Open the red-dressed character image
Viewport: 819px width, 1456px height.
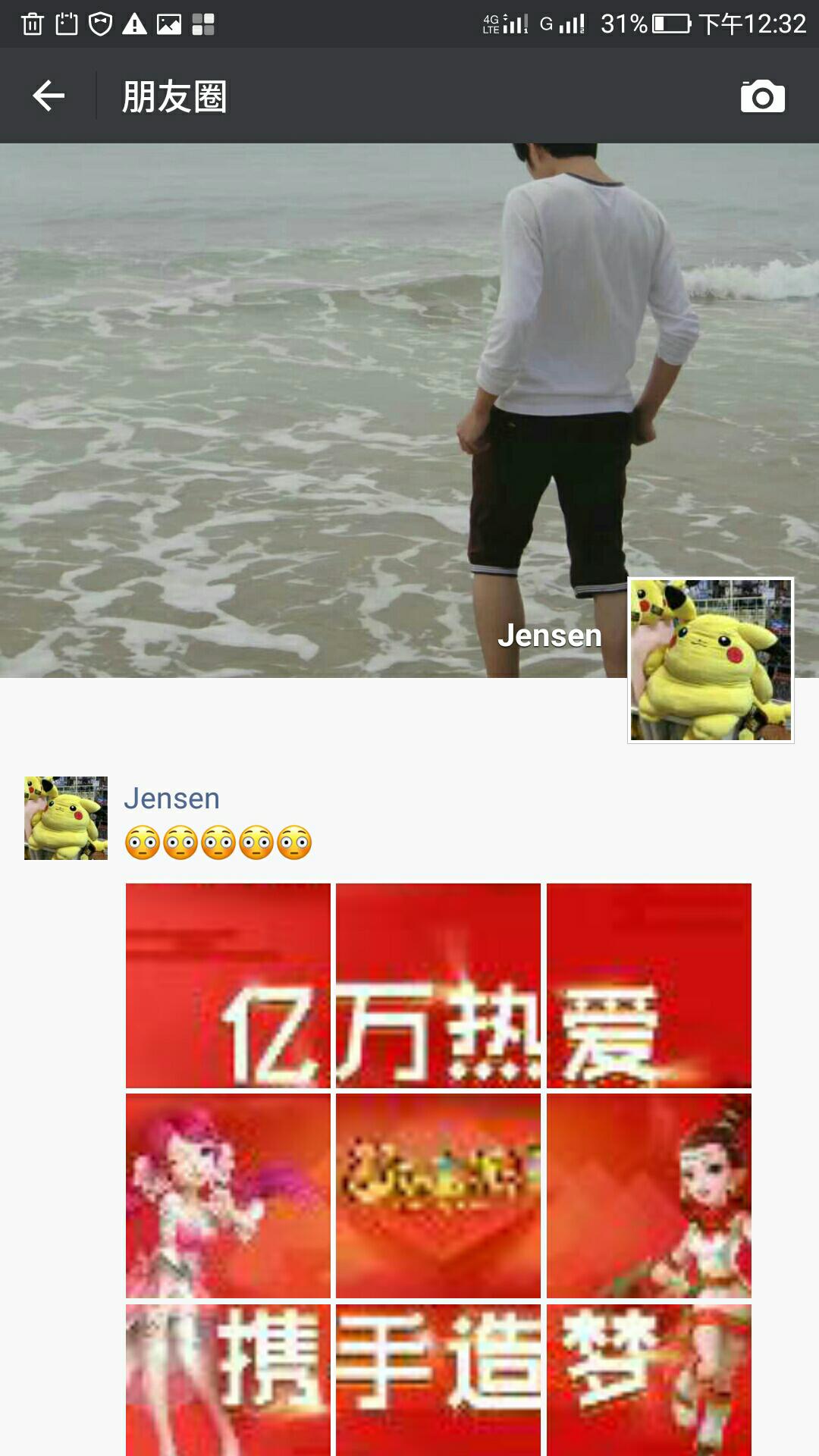[648, 1195]
